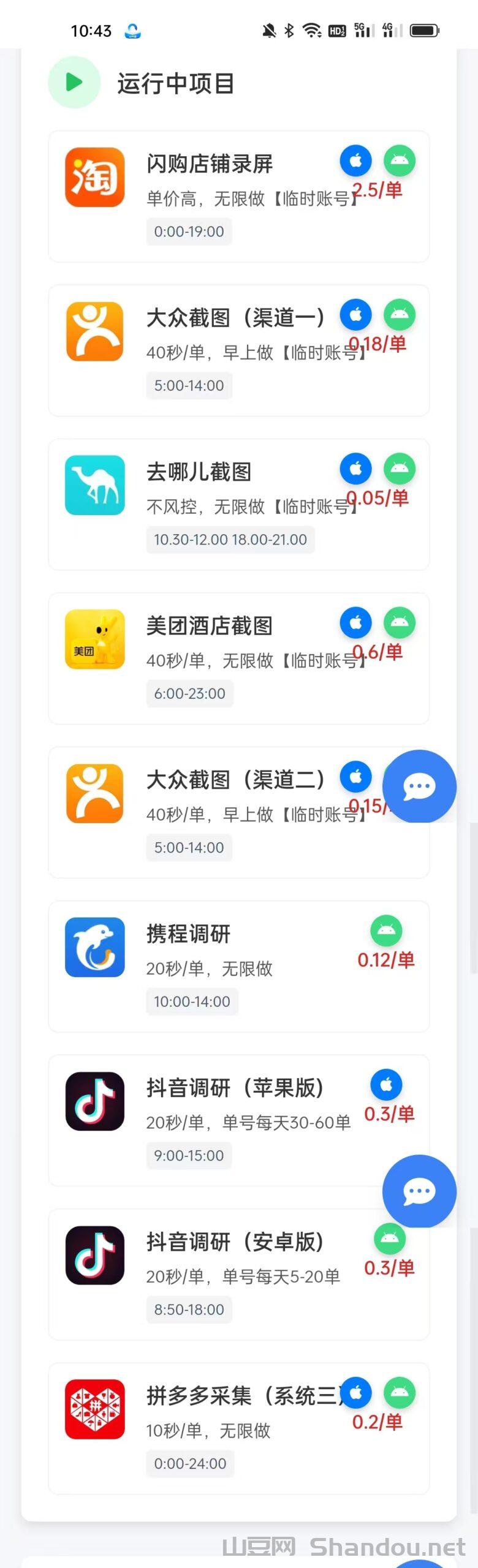The image size is (478, 1568).
Task: View the 去哪儿截图 project details
Action: 238,505
